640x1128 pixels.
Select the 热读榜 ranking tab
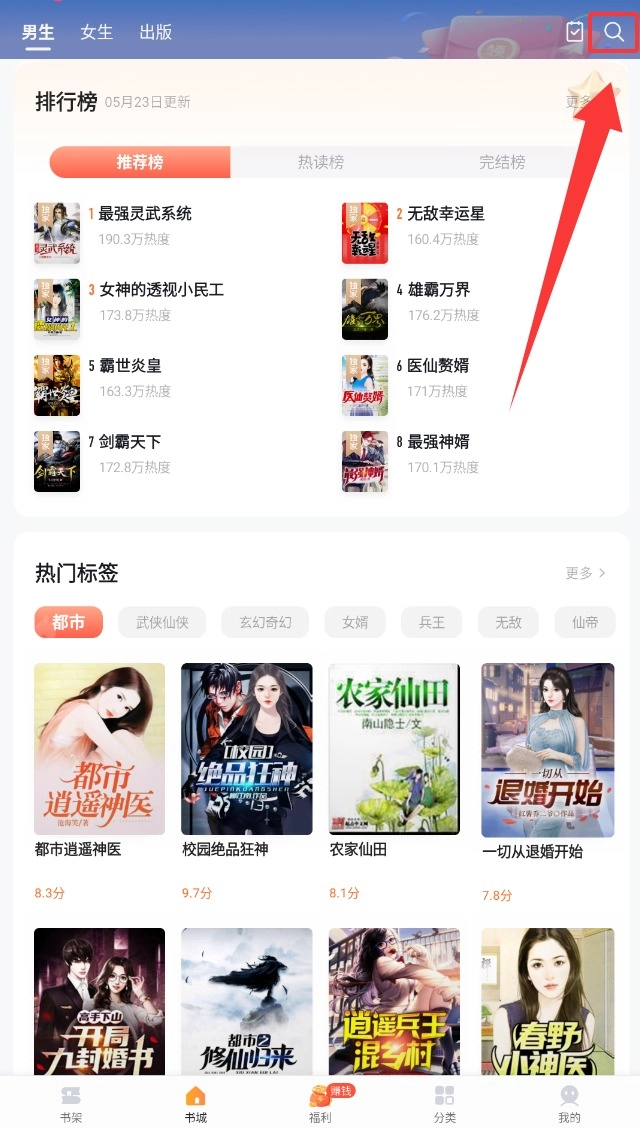321,162
